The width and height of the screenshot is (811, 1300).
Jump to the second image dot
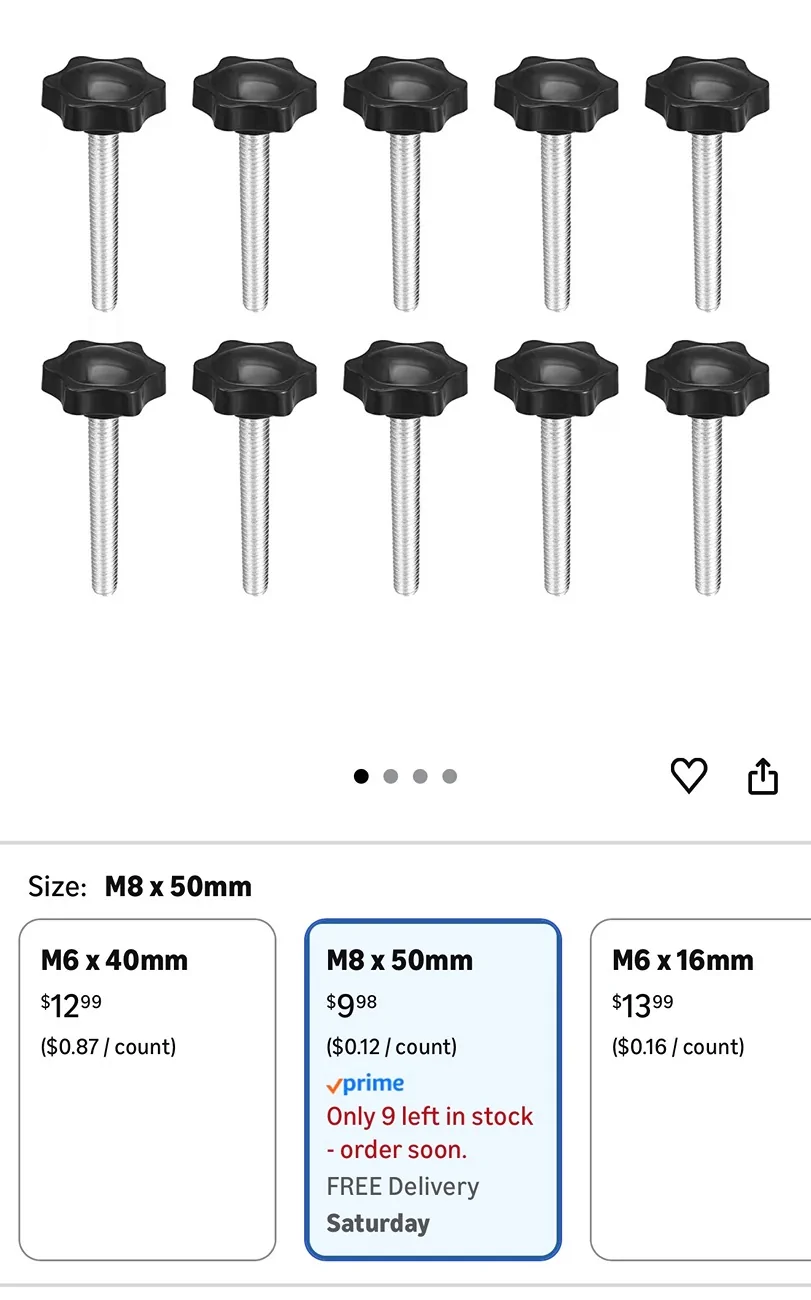click(391, 776)
